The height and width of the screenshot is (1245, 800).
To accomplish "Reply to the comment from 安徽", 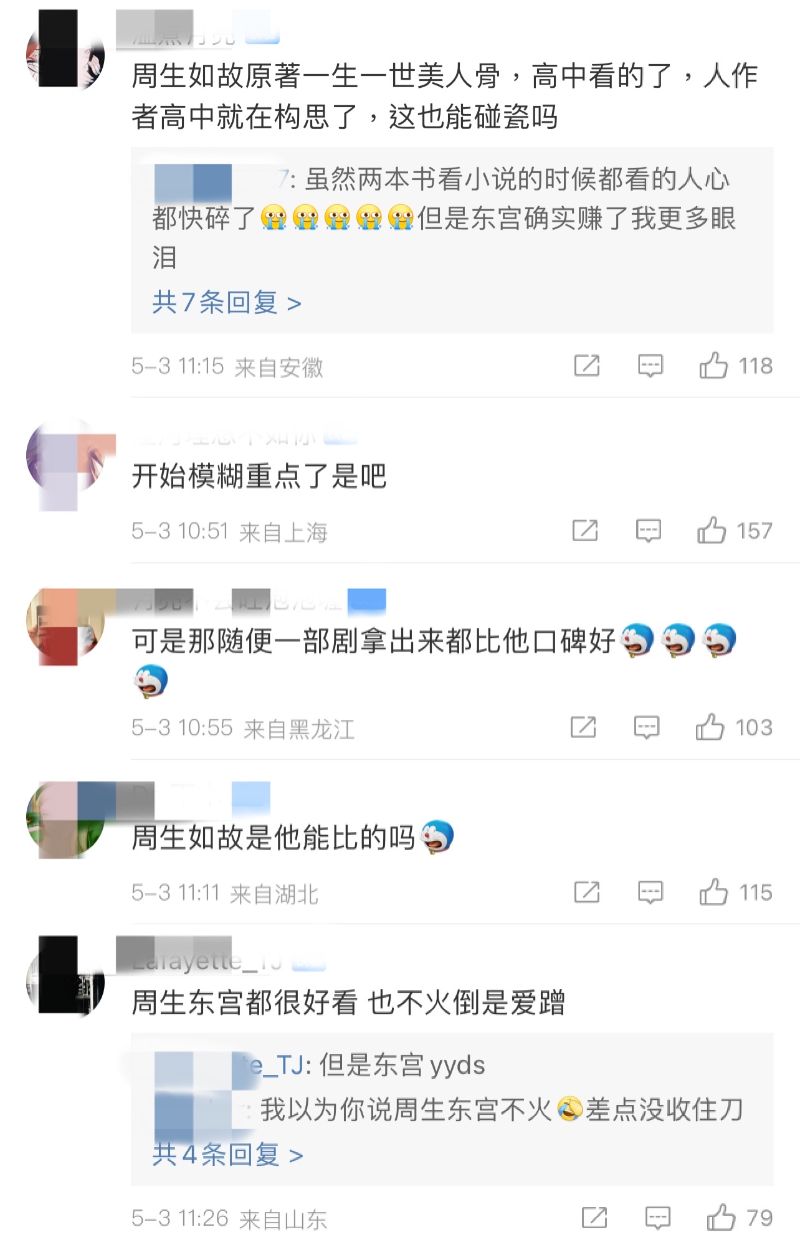I will click(650, 366).
